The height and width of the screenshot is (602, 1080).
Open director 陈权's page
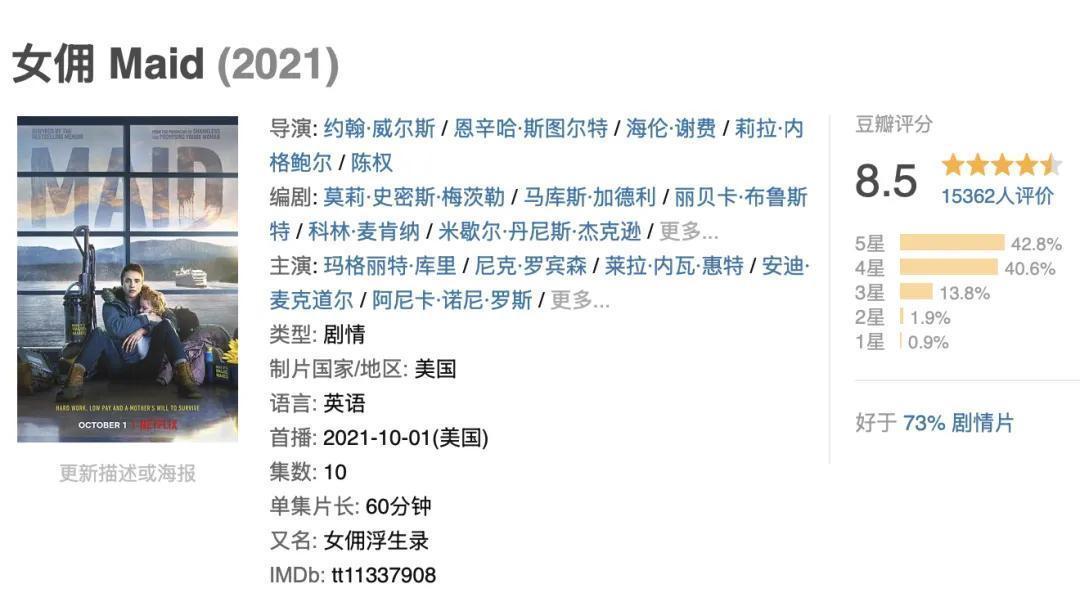372,163
